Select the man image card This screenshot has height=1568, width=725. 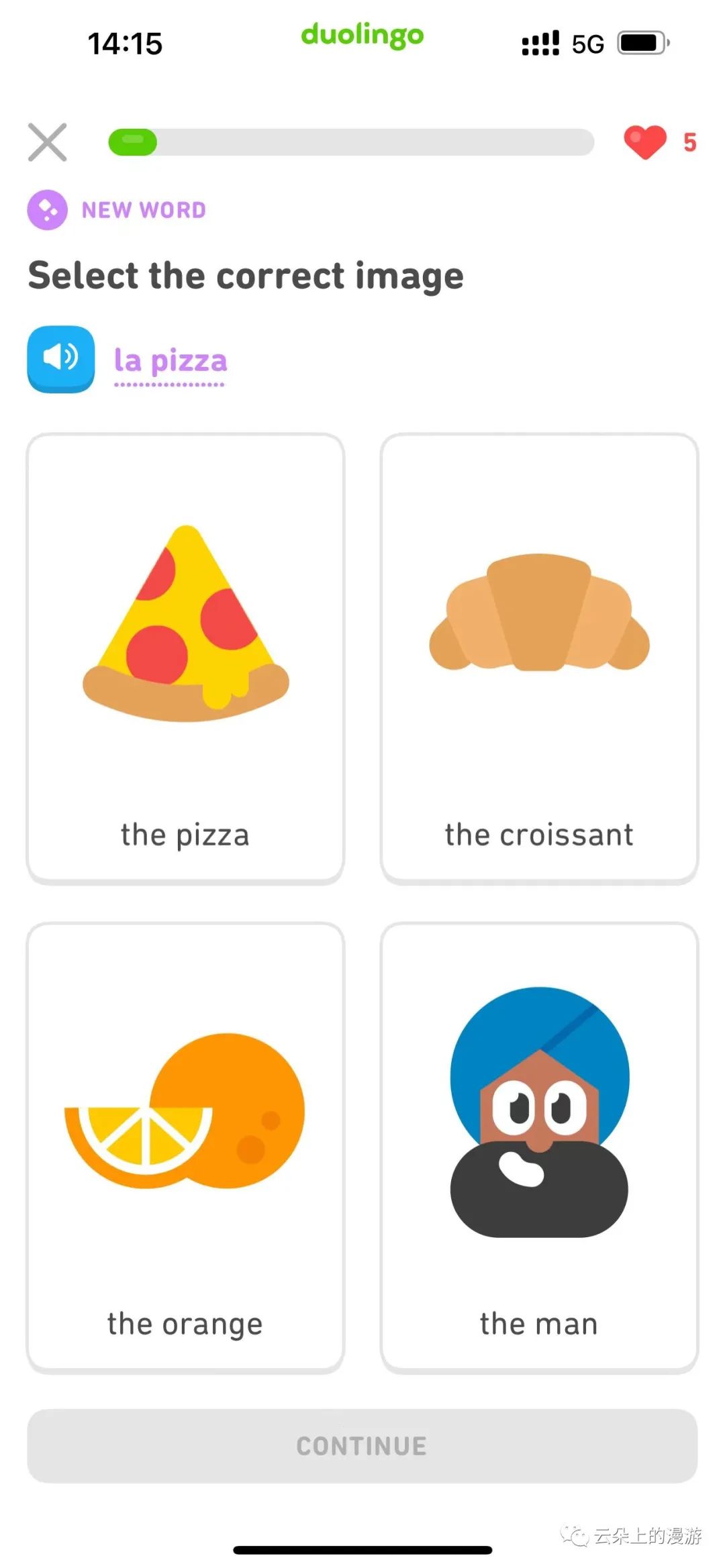click(x=539, y=1147)
